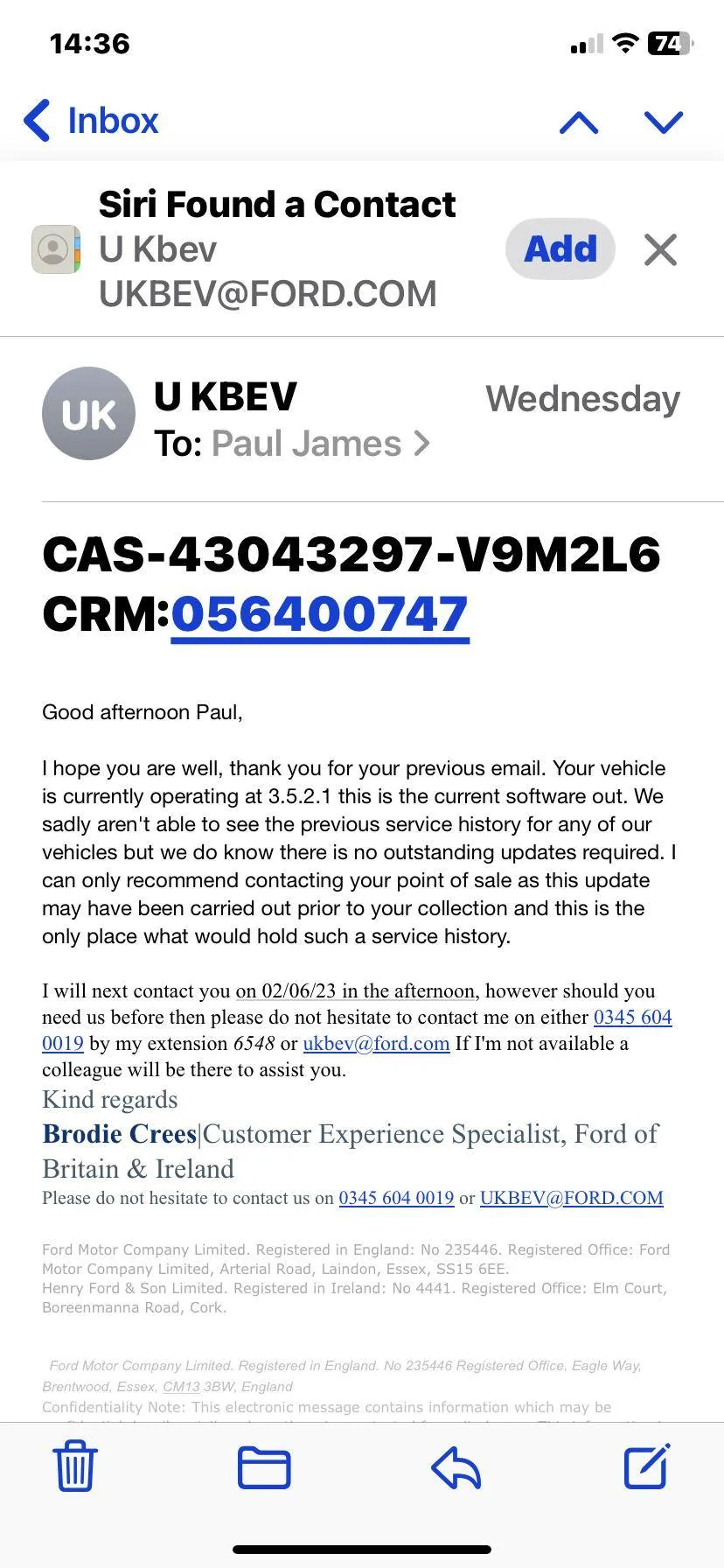
Task: Reply to this email
Action: pos(456,1467)
